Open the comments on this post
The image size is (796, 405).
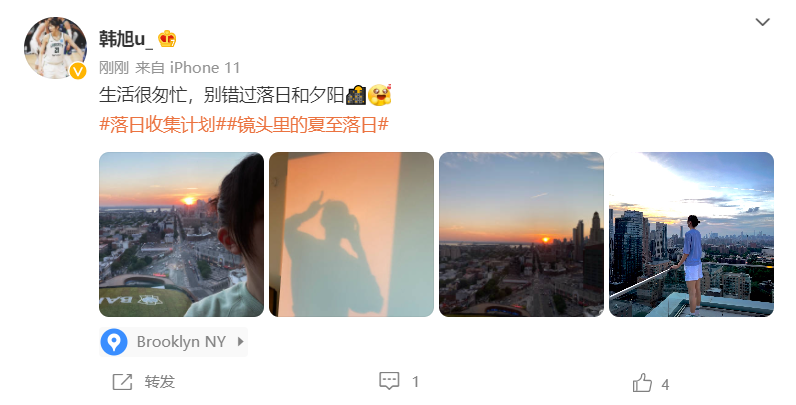click(399, 382)
